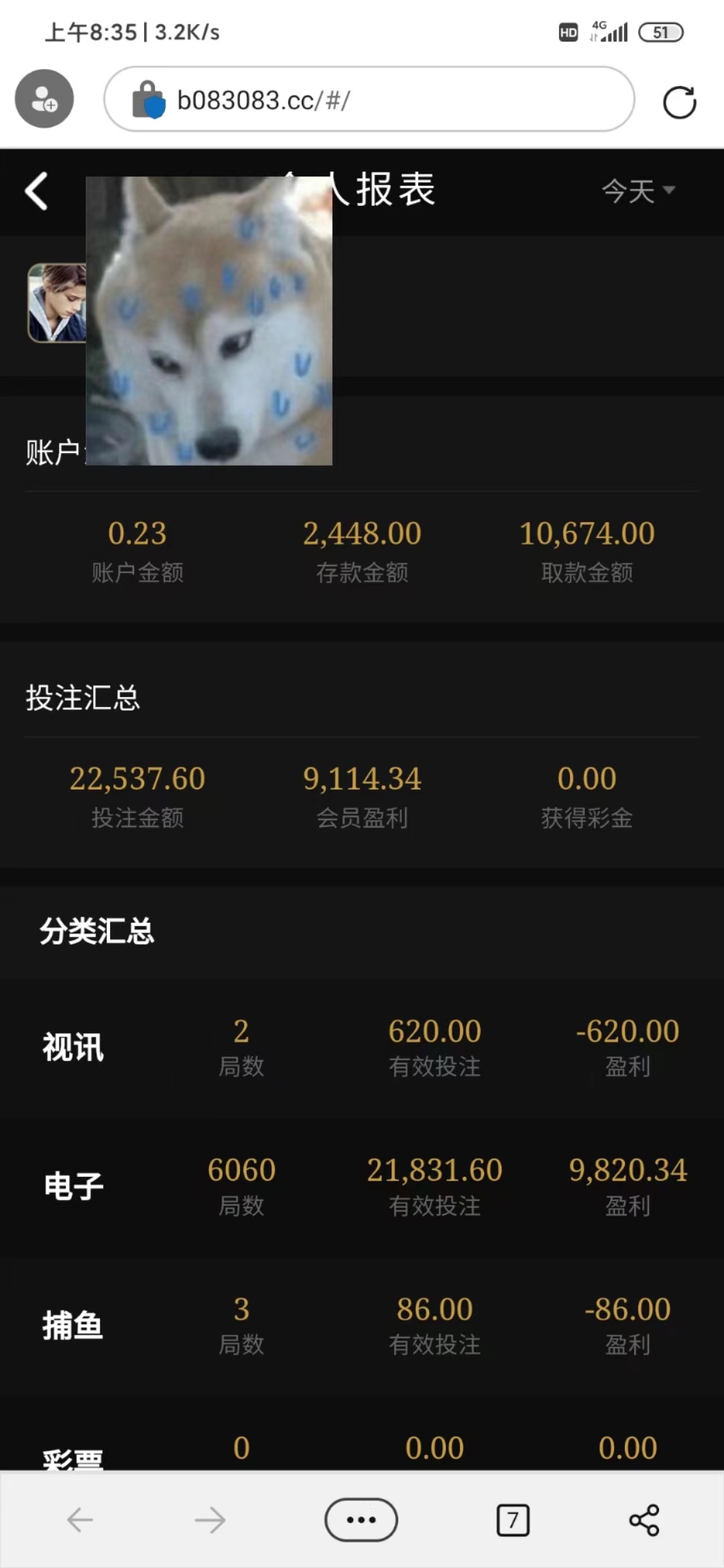Open the browser account icon
Screen dimensions: 724x1568
44,99
